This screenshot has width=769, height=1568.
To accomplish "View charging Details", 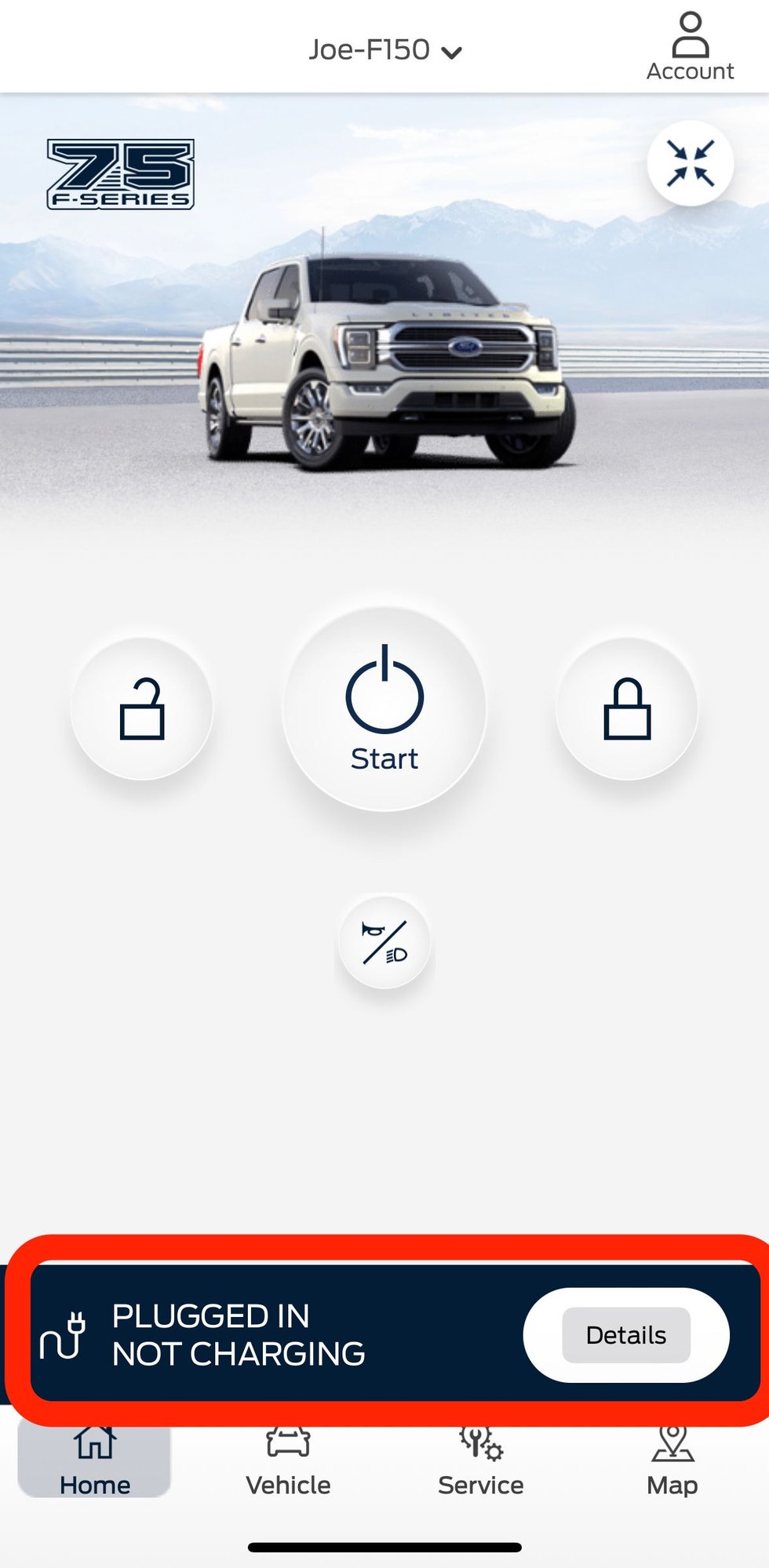I will point(625,1335).
